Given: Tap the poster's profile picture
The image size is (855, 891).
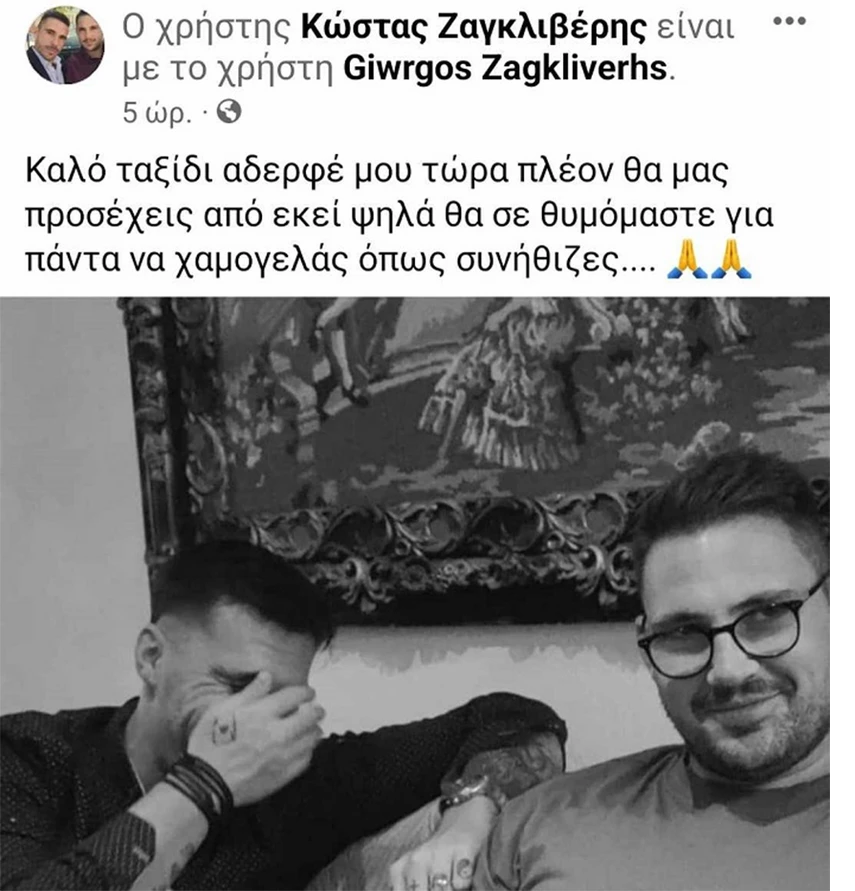Looking at the screenshot, I should pyautogui.click(x=65, y=46).
